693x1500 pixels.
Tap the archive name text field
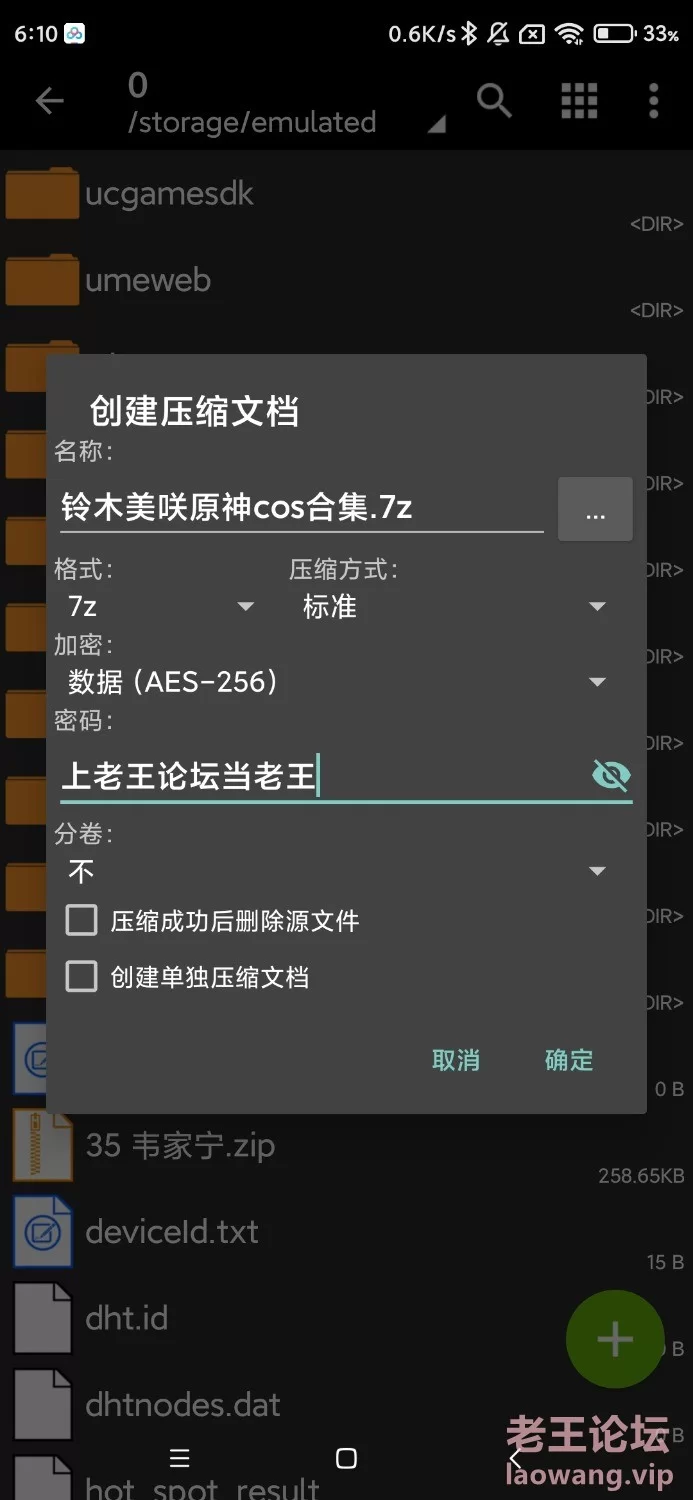[x=301, y=507]
